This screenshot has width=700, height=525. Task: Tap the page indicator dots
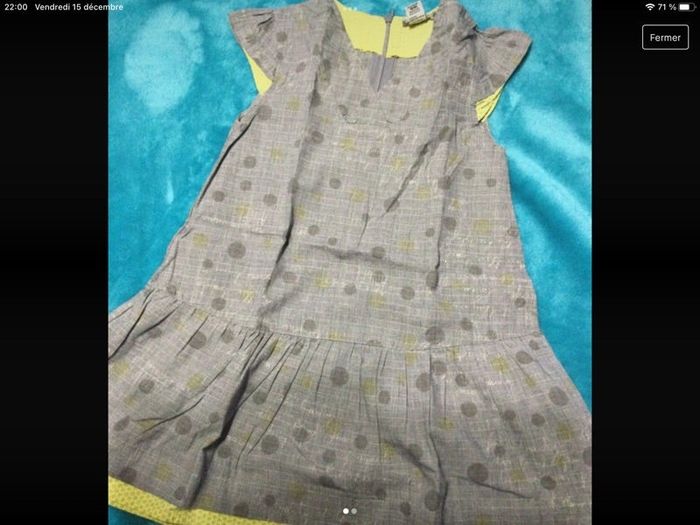(x=350, y=511)
